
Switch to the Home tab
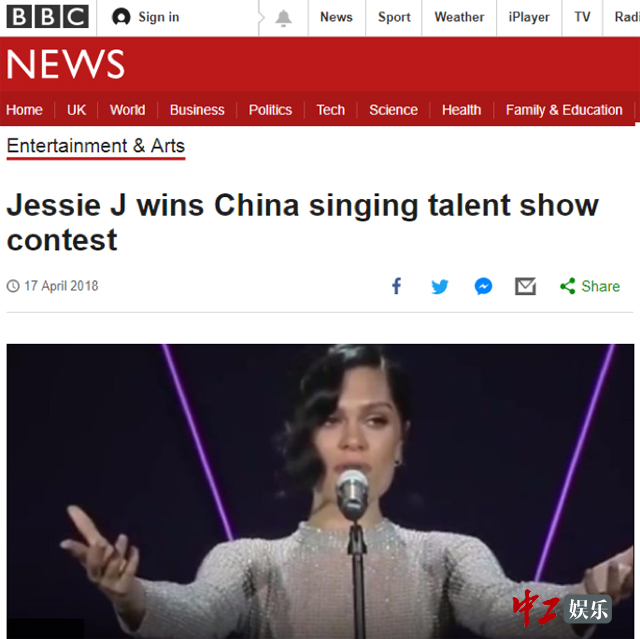(24, 110)
